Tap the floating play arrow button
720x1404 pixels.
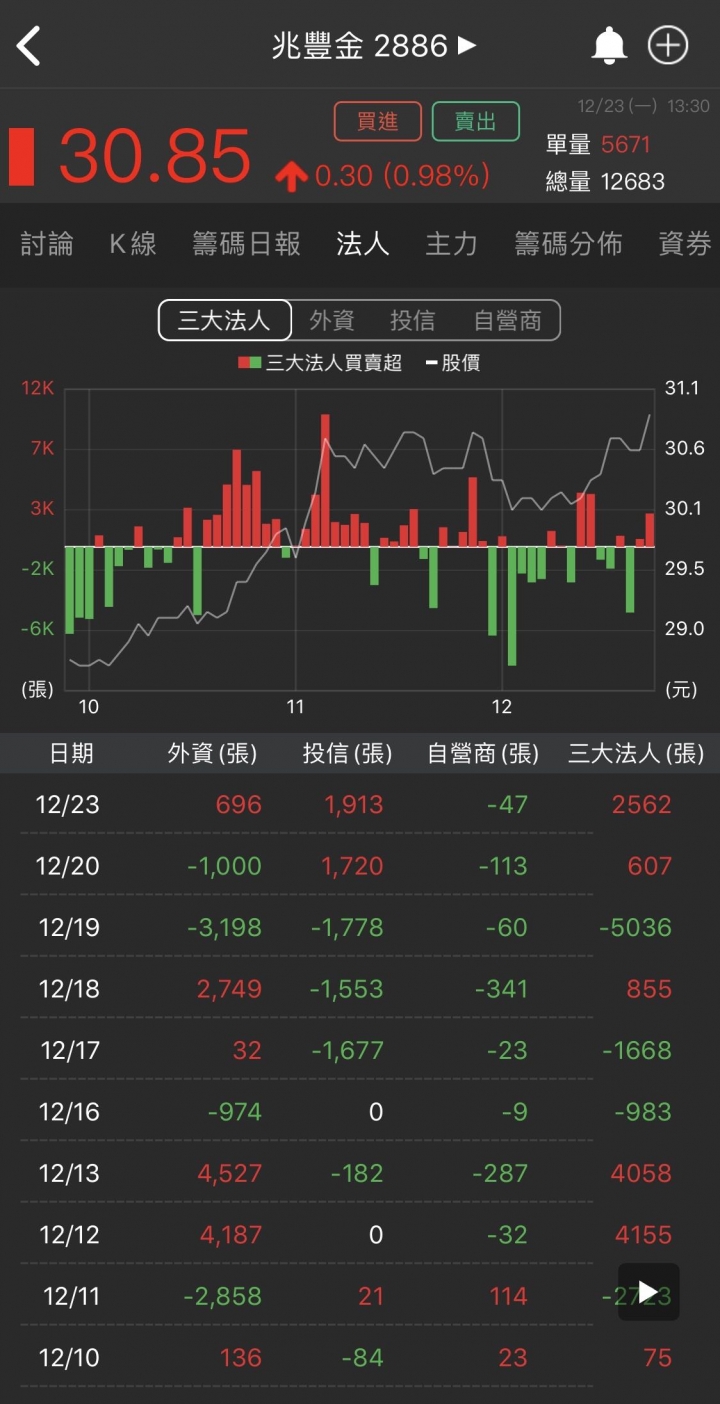[x=649, y=1292]
